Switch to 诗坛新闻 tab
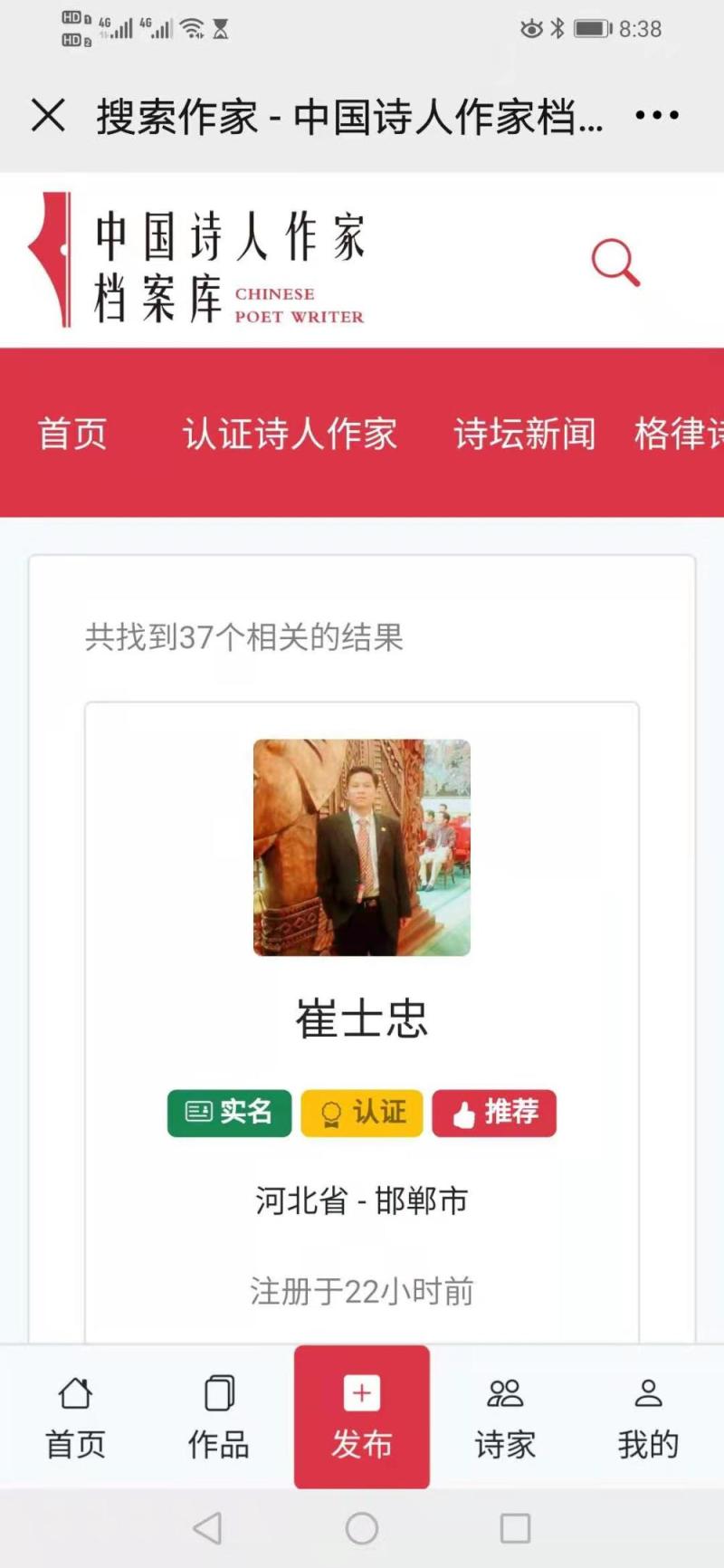 pos(524,434)
